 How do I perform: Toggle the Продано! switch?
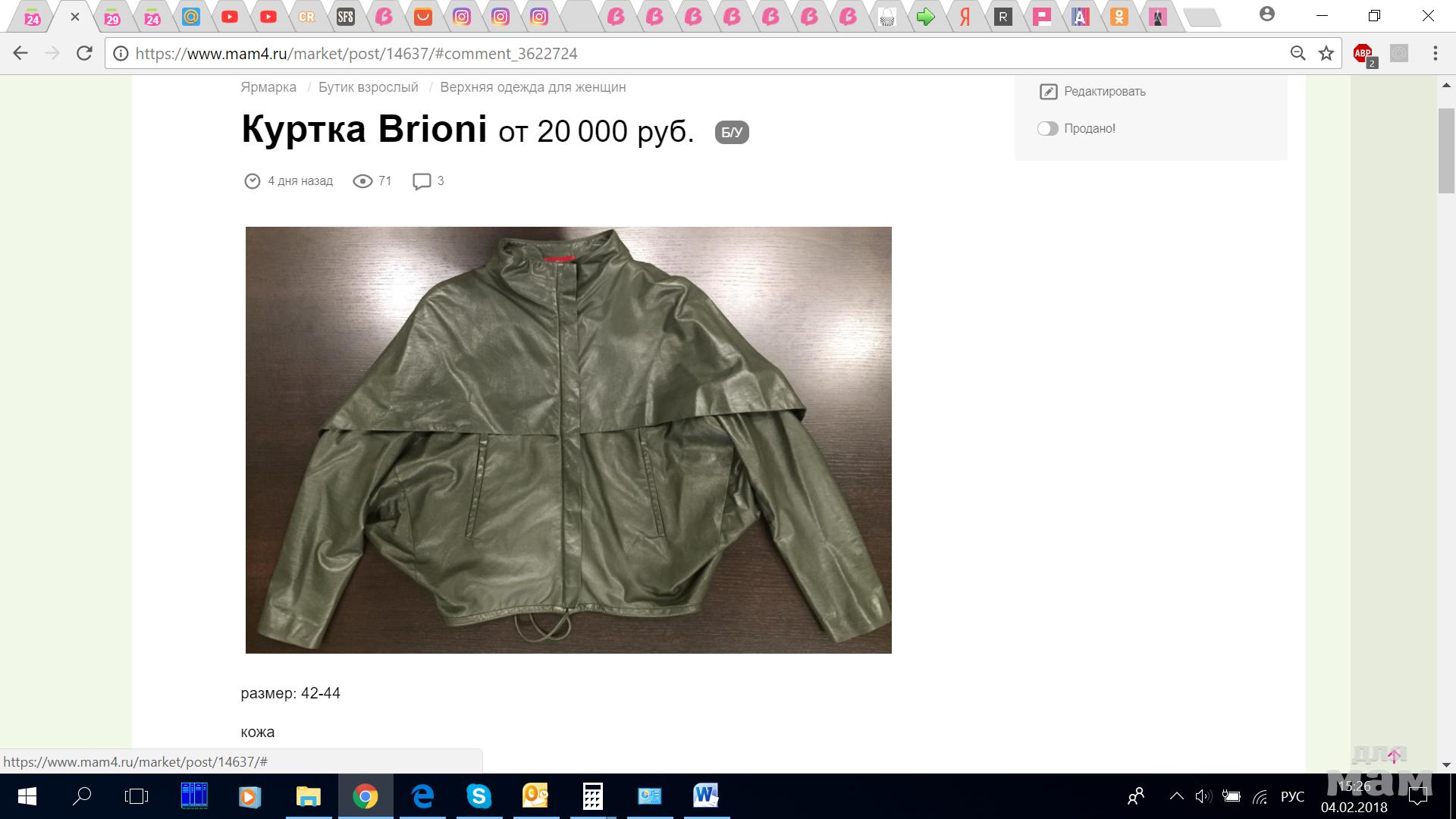(1047, 129)
